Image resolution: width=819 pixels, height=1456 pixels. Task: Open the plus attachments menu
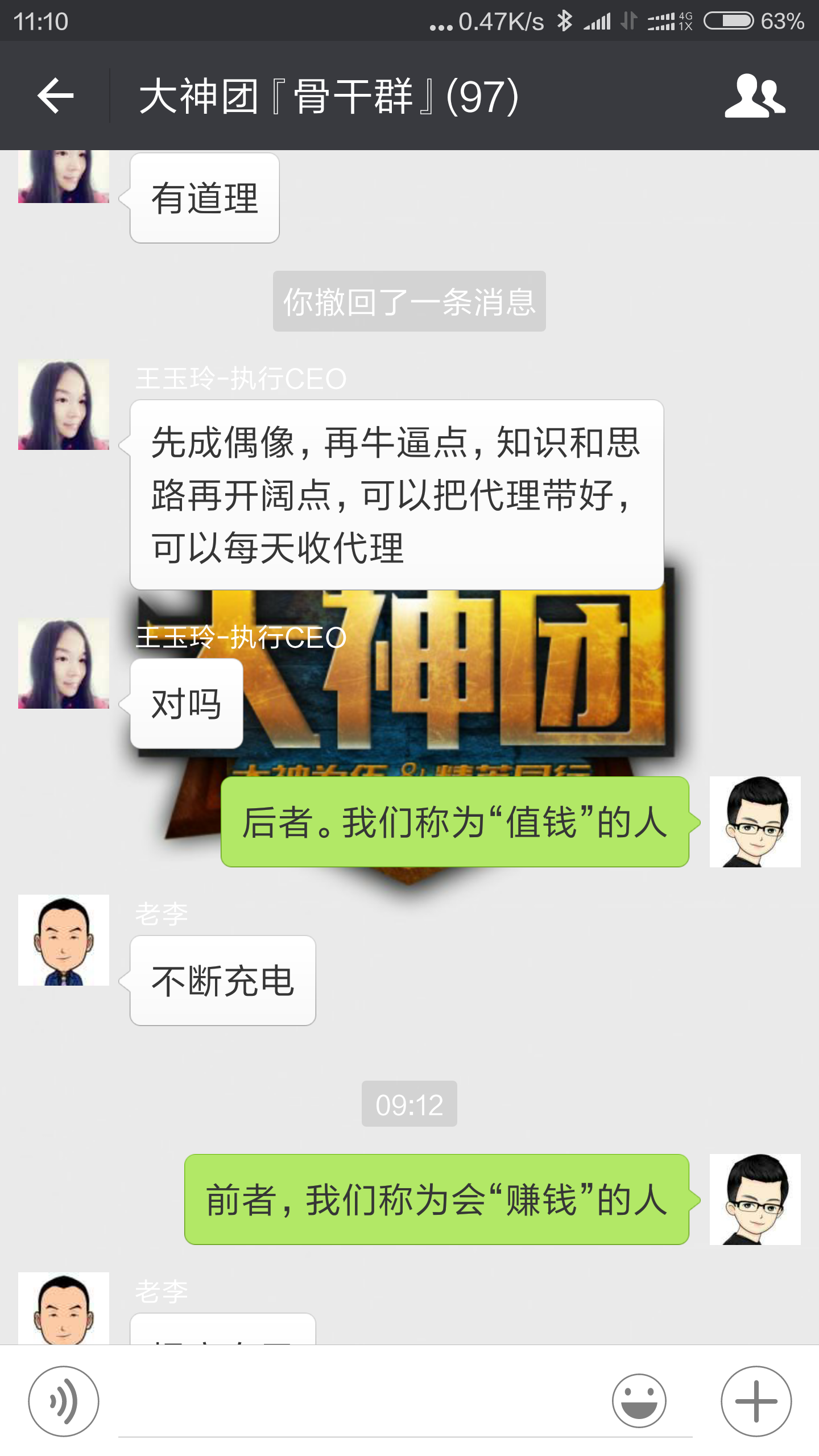[x=756, y=1401]
